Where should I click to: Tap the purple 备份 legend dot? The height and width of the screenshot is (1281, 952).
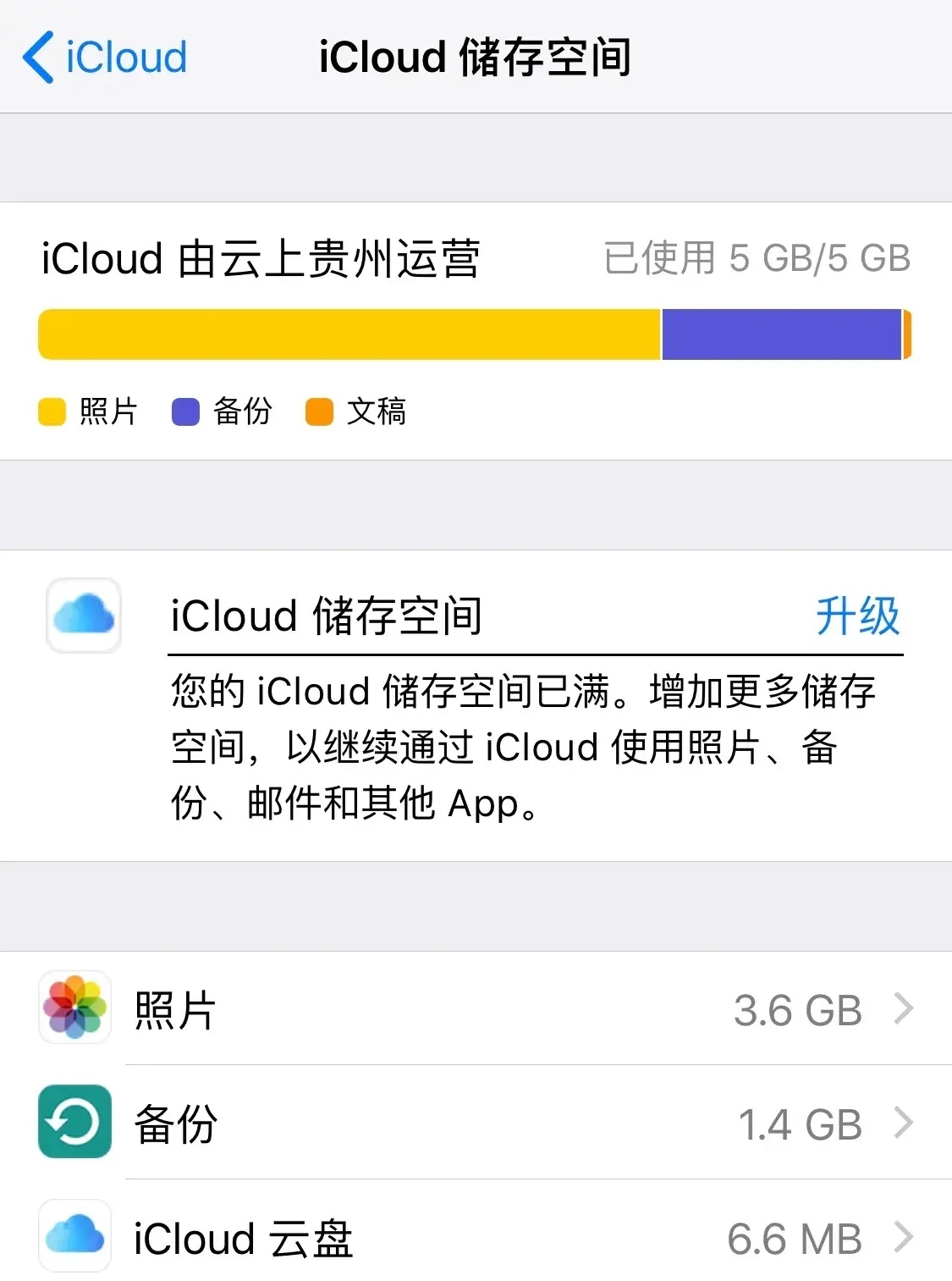pos(185,411)
